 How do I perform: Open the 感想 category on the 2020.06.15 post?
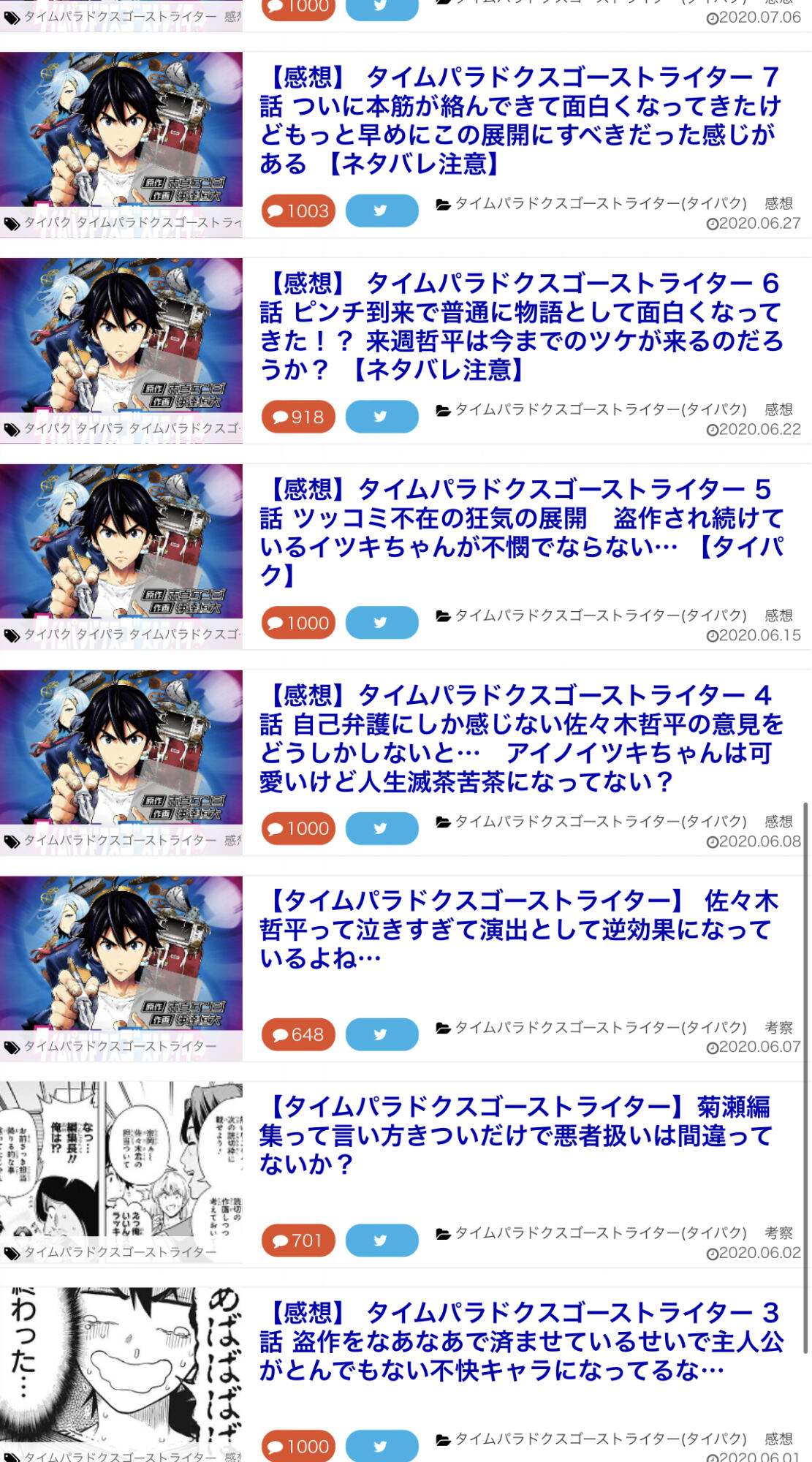click(778, 616)
